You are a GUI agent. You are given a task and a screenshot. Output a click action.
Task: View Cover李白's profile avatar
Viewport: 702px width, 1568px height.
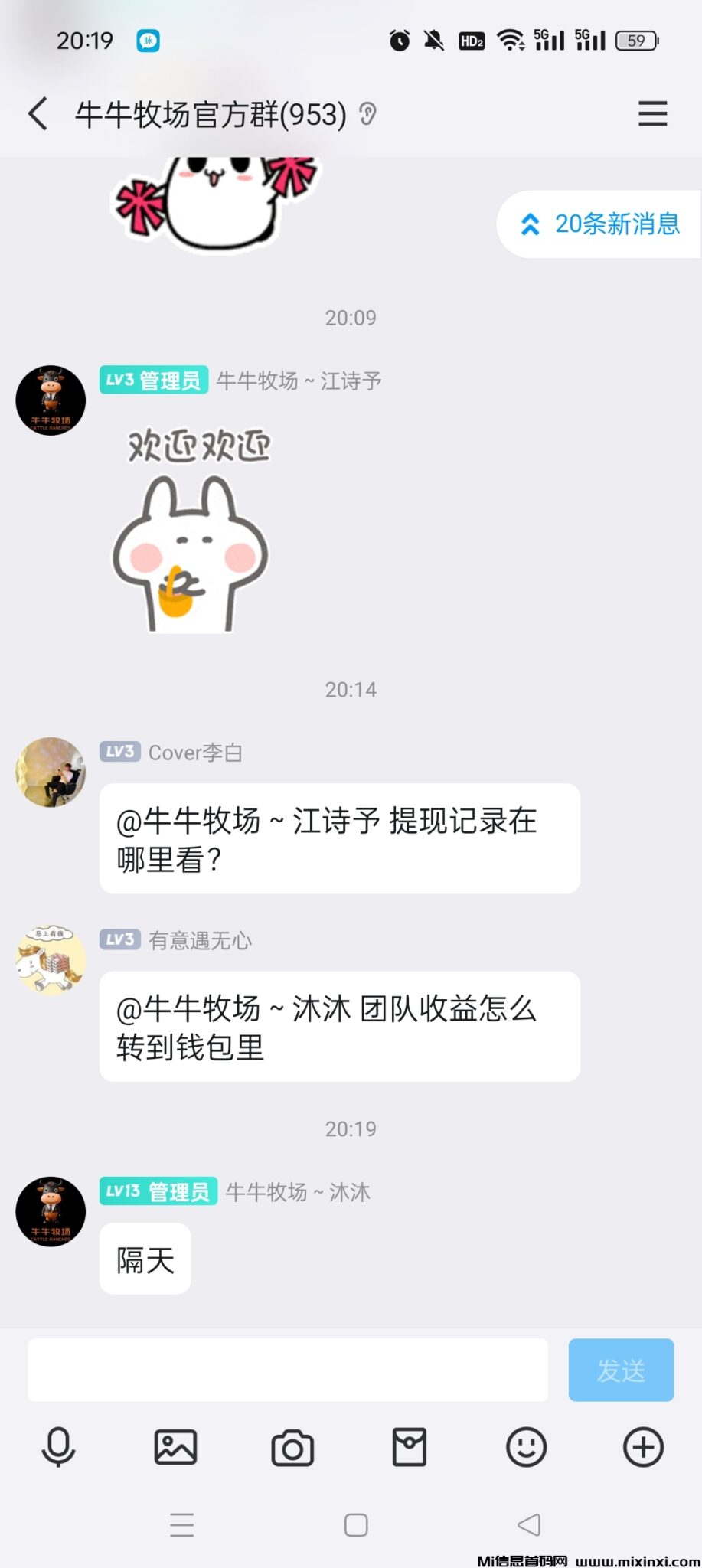tap(51, 772)
